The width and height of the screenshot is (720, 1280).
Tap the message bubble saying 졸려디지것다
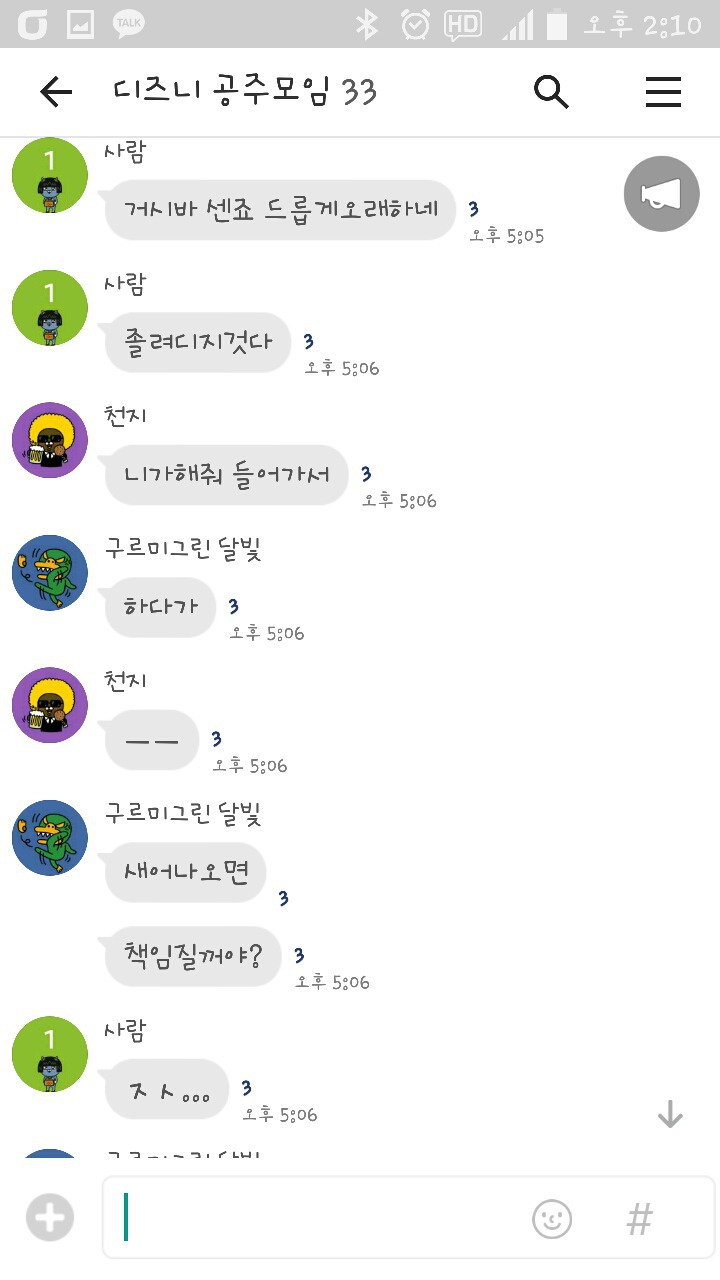click(197, 342)
